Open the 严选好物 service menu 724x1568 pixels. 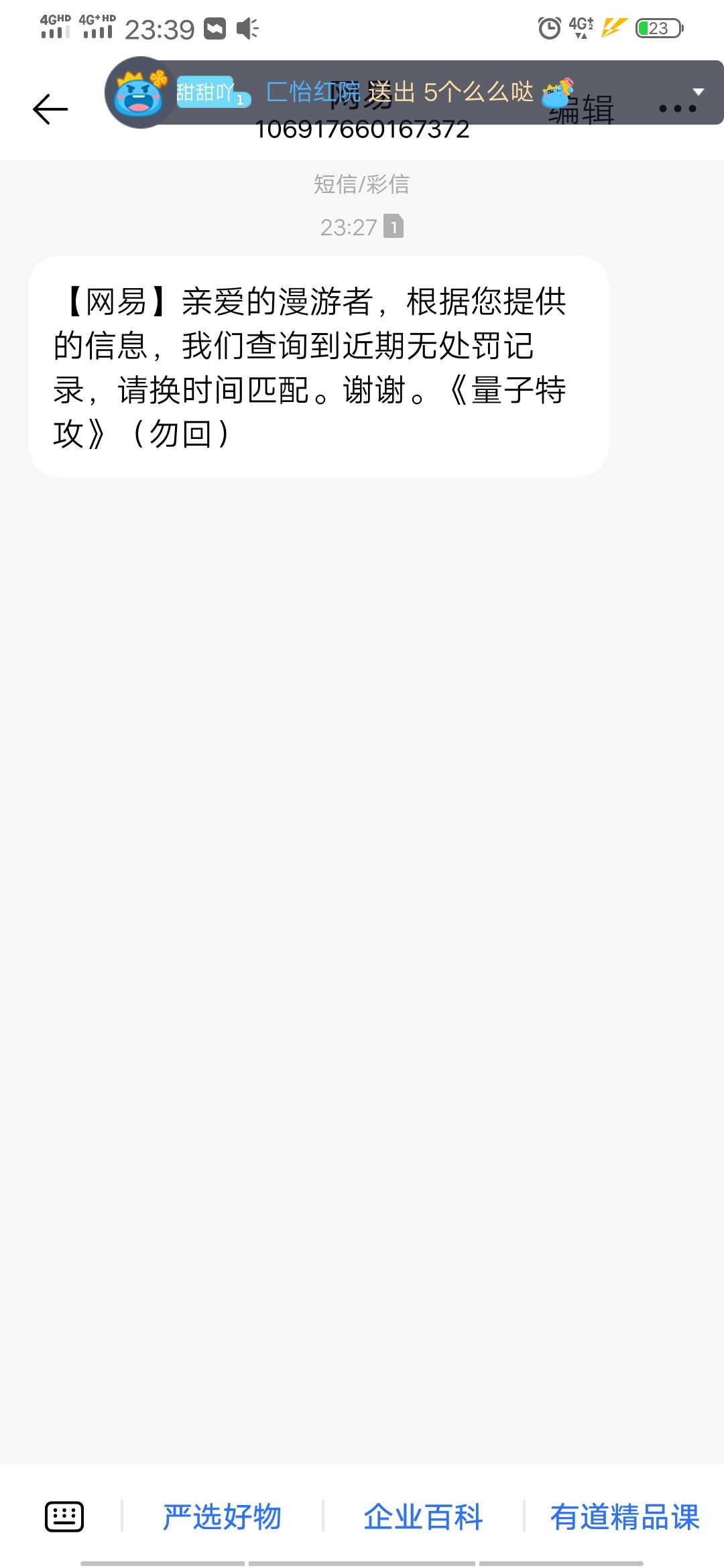(x=222, y=1517)
